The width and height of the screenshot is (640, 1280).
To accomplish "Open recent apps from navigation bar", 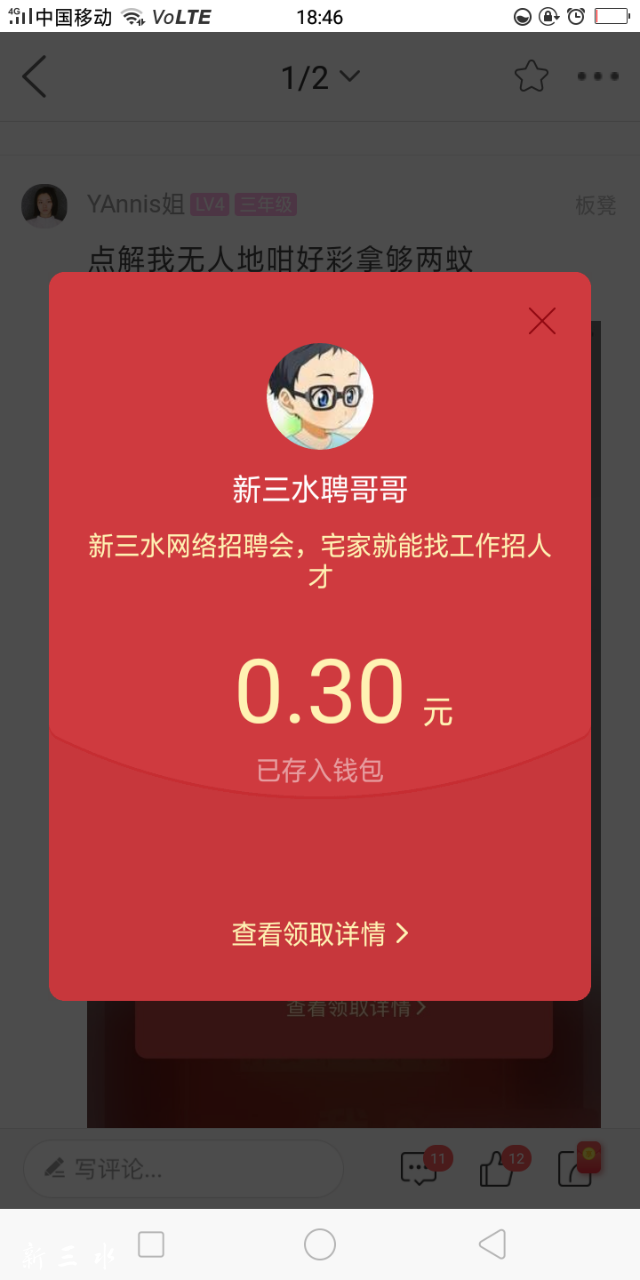I will pyautogui.click(x=151, y=1244).
